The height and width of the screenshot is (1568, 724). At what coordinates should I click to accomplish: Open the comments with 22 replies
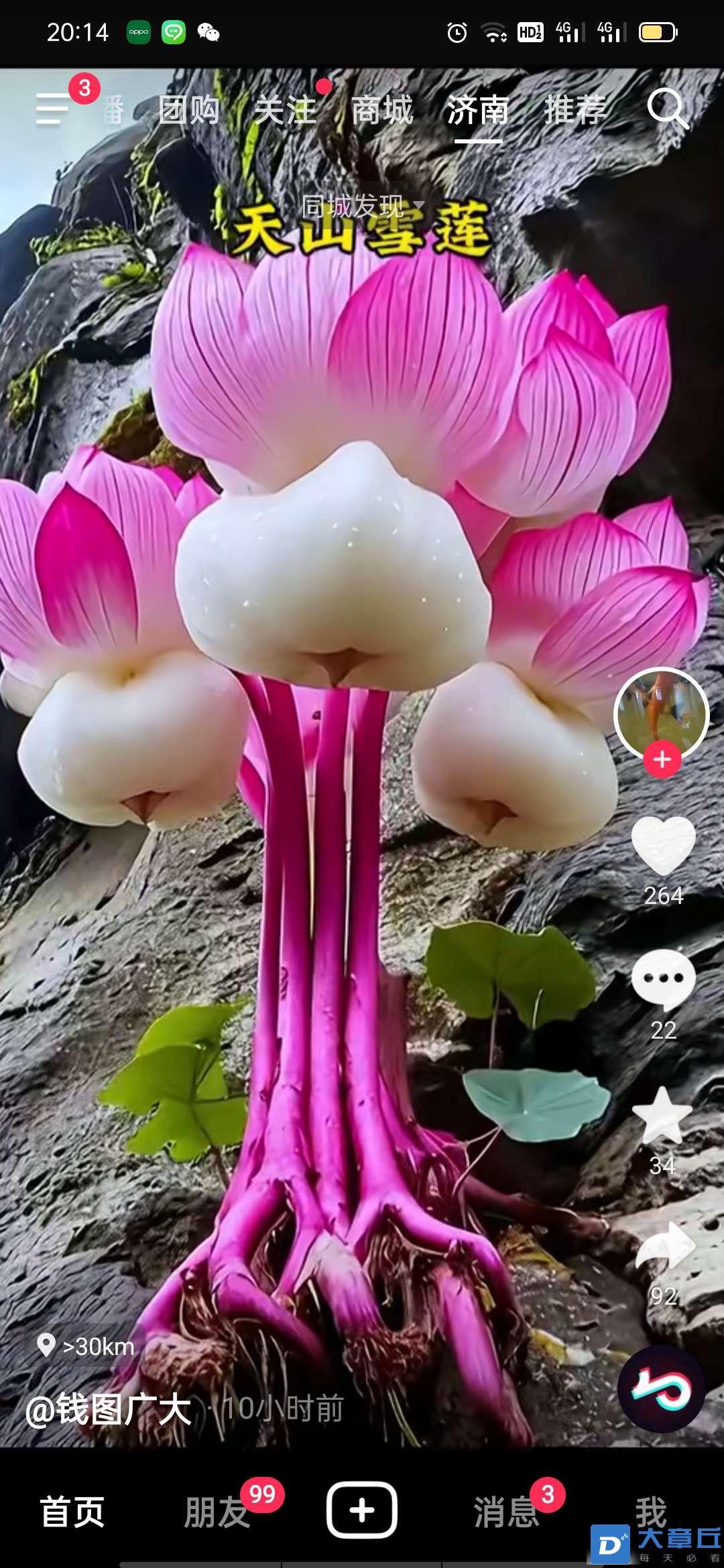[663, 980]
